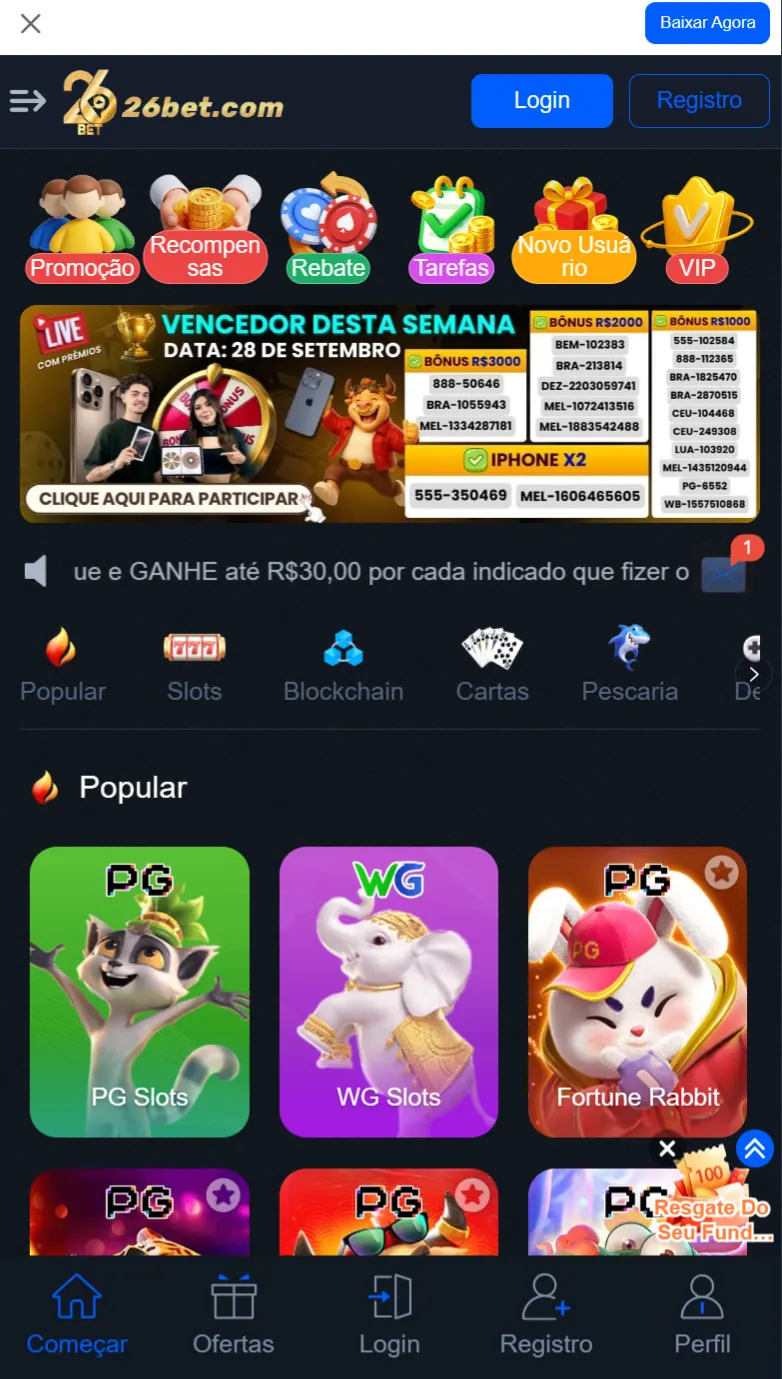The image size is (782, 1379).
Task: Open the VIP shortcut
Action: tap(697, 230)
